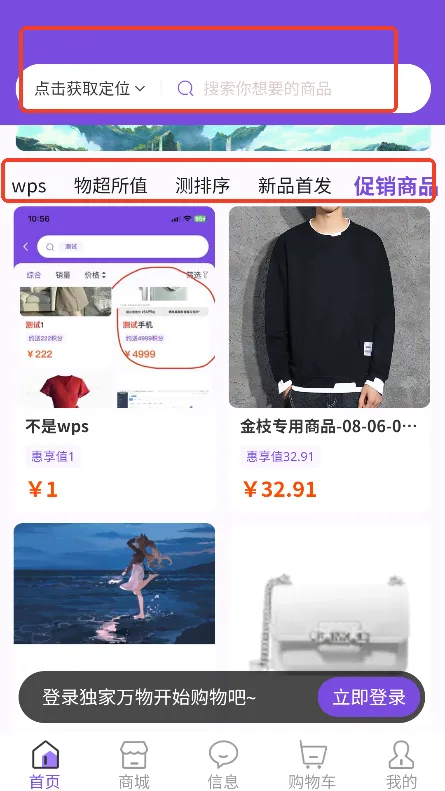Image resolution: width=445 pixels, height=791 pixels.
Task: Switch to the wps category tab
Action: (x=29, y=186)
